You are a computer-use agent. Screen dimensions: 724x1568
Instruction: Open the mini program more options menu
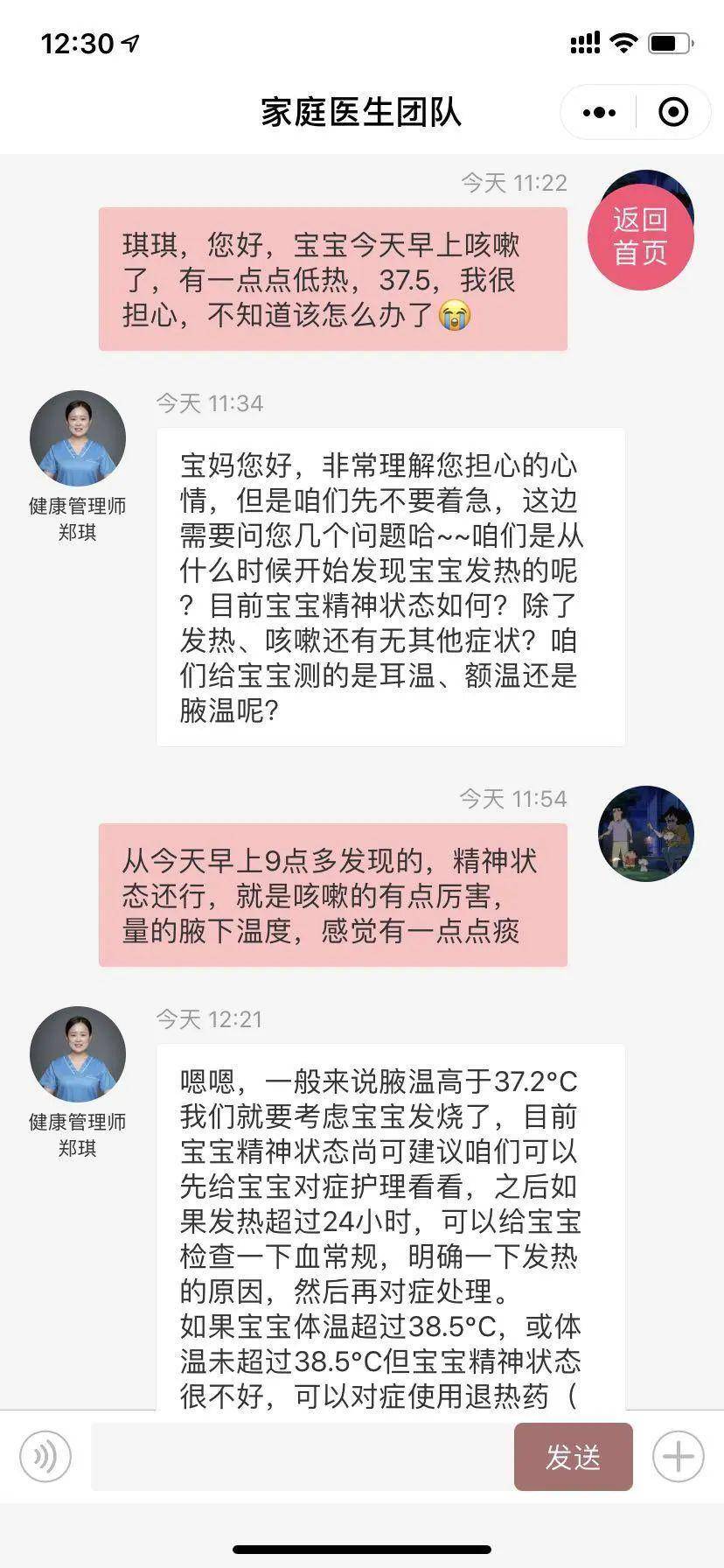[599, 113]
